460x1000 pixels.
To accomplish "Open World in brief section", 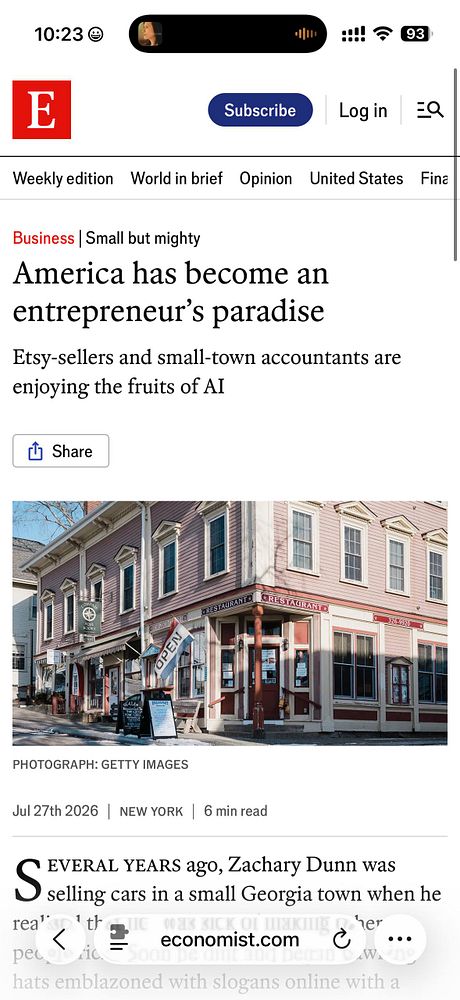I will [x=177, y=179].
